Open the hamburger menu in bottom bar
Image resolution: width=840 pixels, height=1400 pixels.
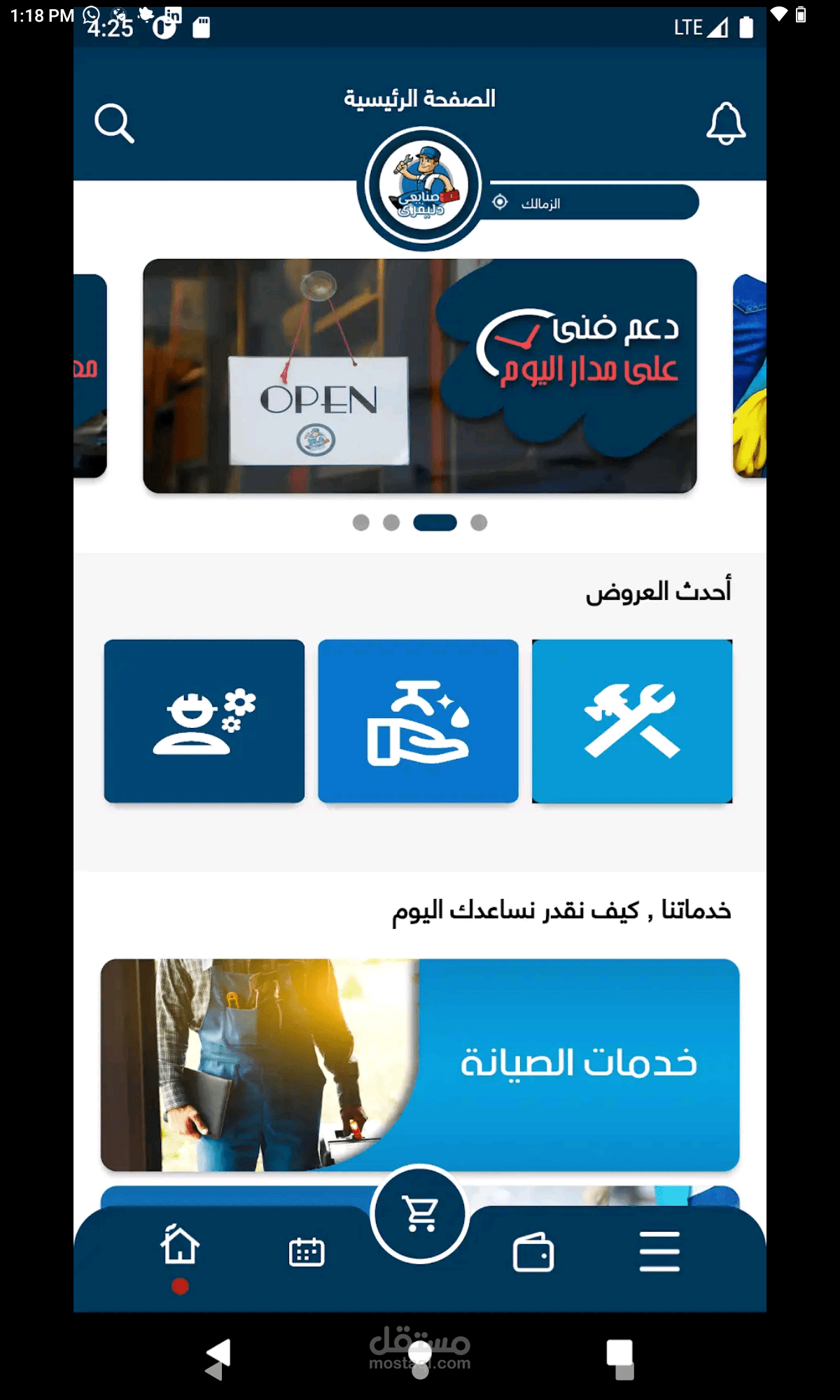pos(659,1251)
